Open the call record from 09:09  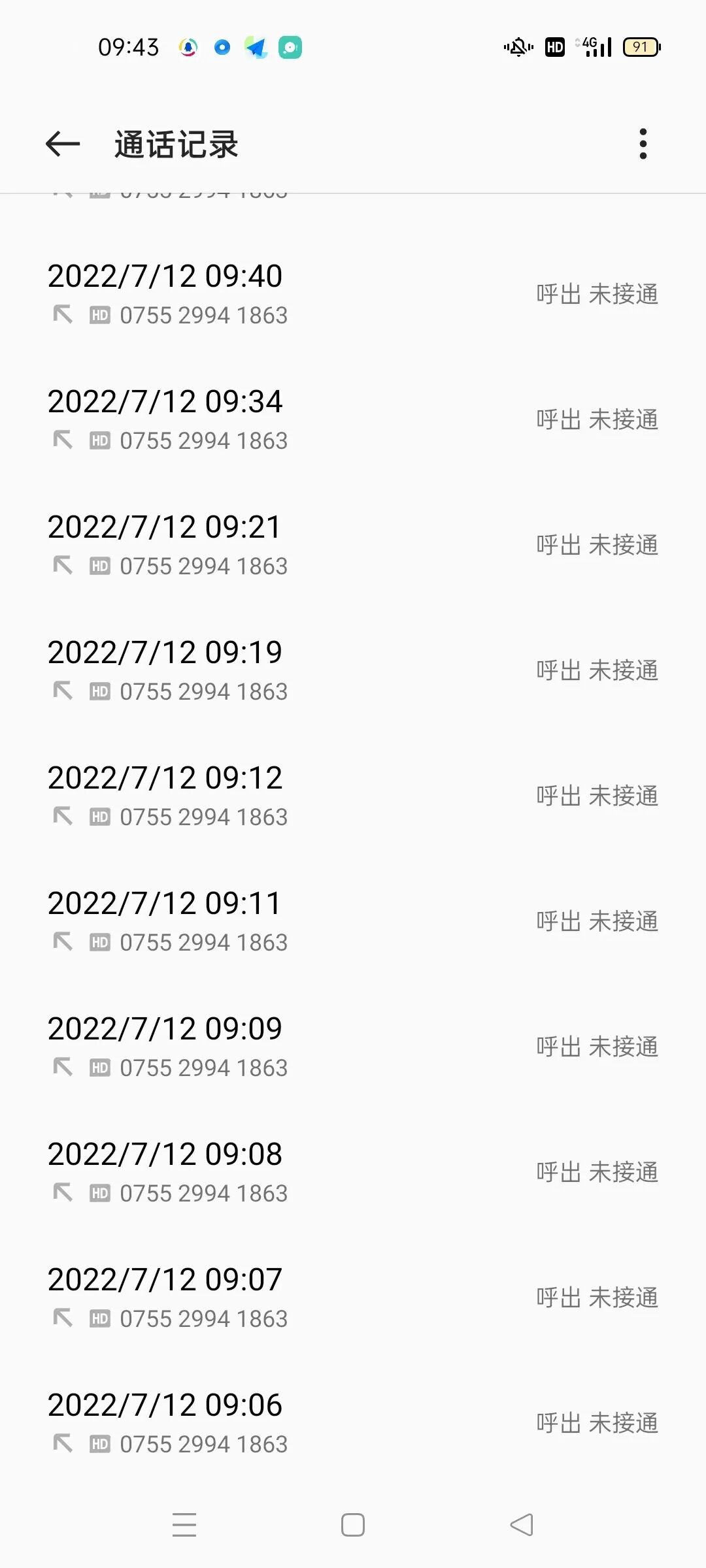click(353, 1047)
